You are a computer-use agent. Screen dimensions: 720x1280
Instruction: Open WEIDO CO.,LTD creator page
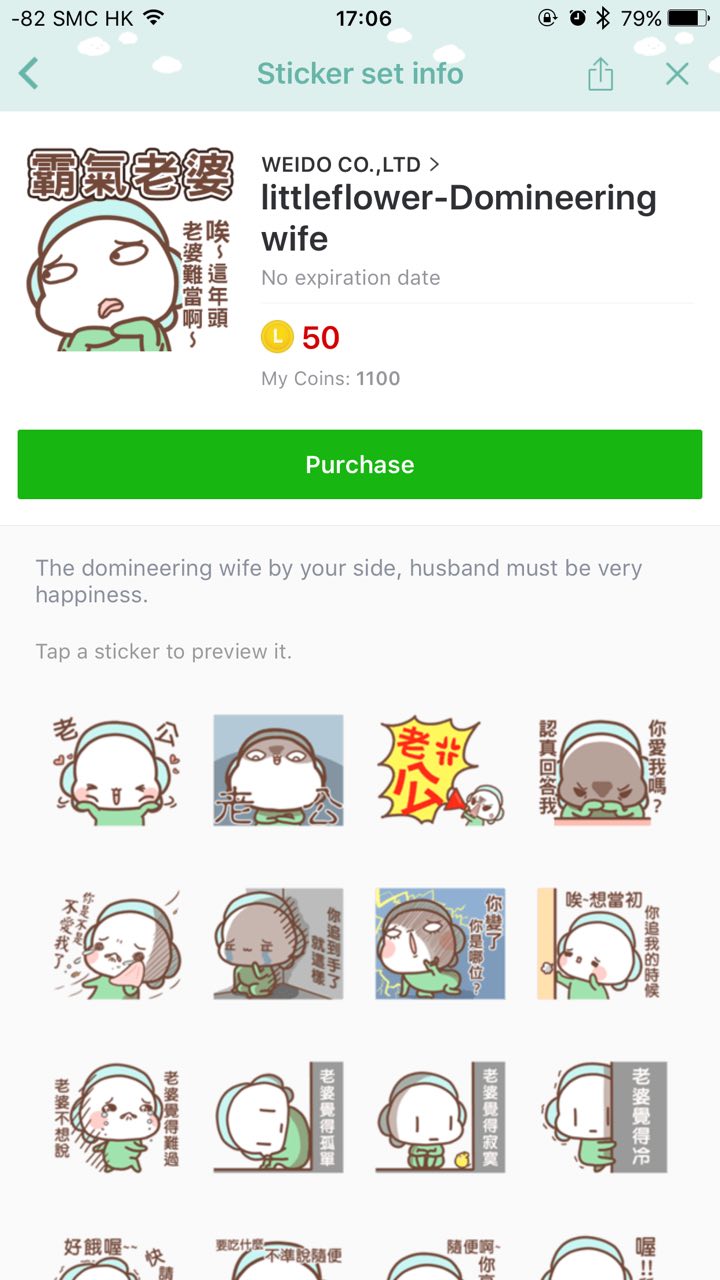tap(350, 165)
